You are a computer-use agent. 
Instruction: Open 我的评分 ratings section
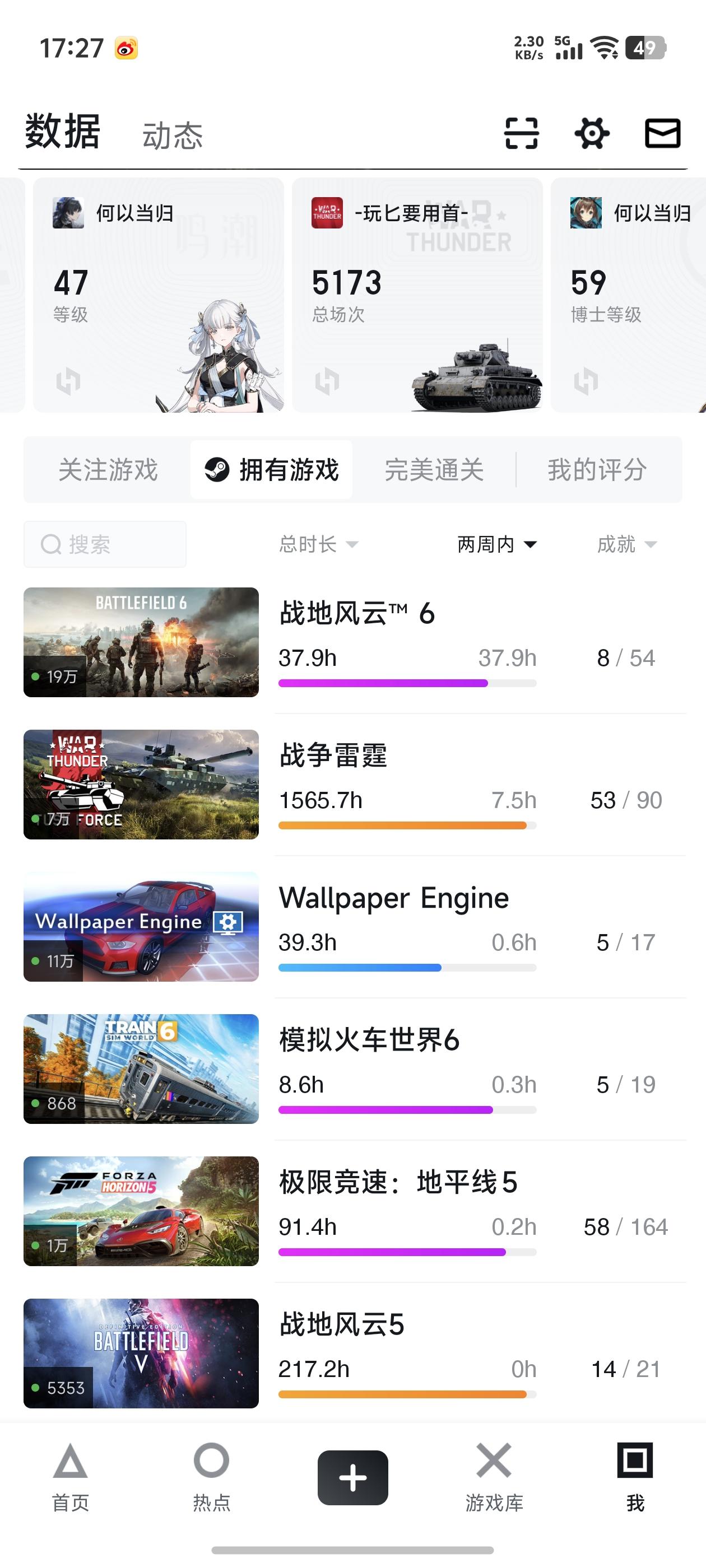click(597, 469)
